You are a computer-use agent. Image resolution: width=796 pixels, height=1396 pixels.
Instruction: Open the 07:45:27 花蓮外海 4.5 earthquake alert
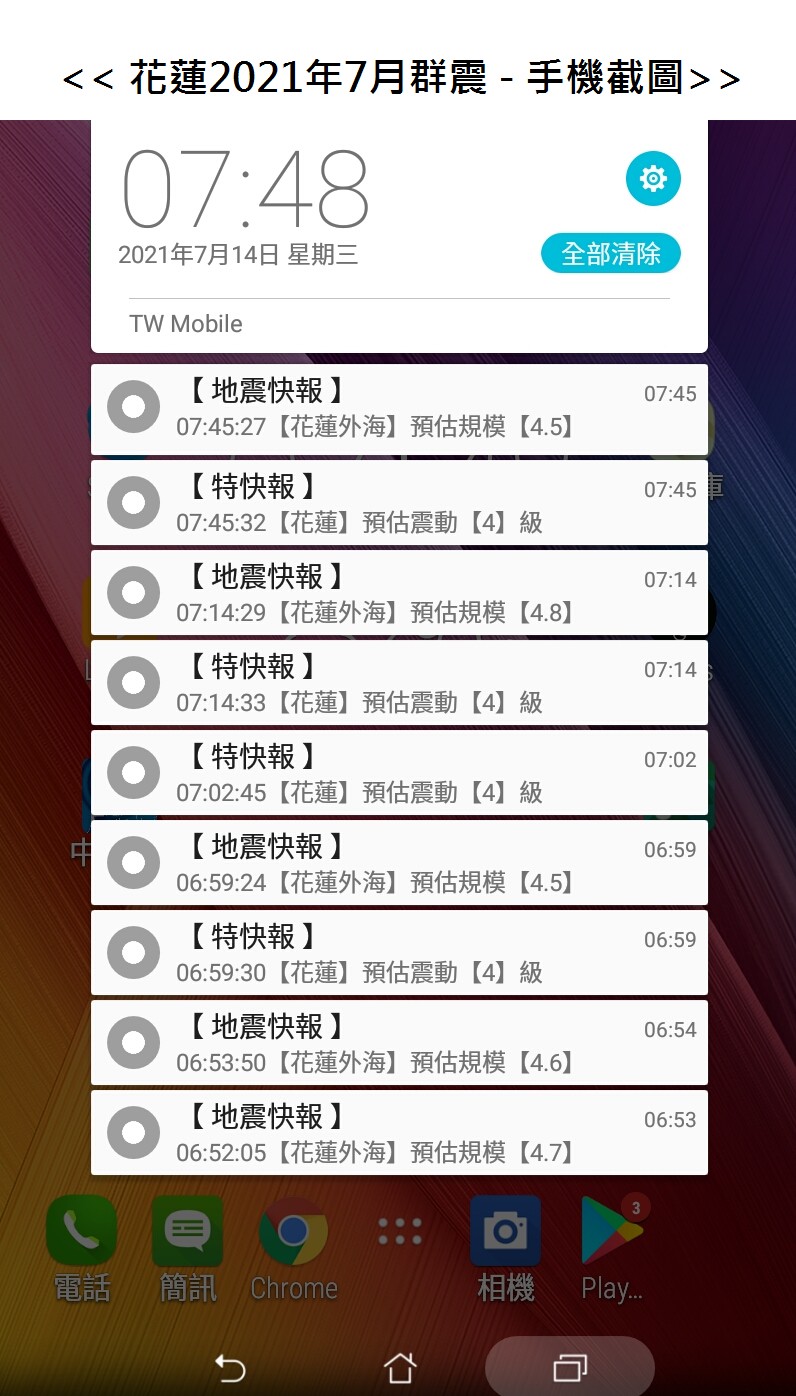[x=399, y=408]
